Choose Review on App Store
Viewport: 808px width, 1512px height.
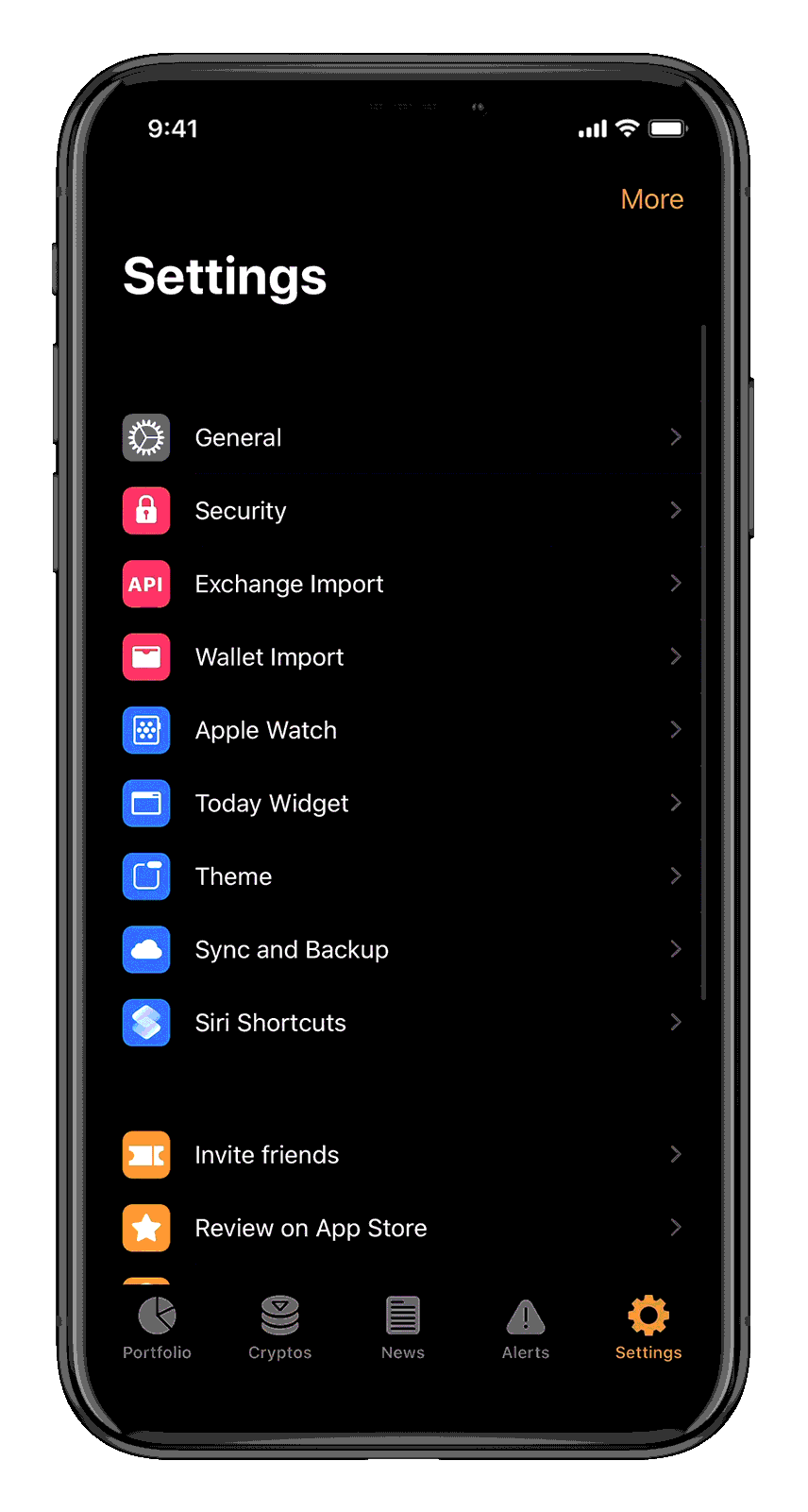coord(403,1228)
